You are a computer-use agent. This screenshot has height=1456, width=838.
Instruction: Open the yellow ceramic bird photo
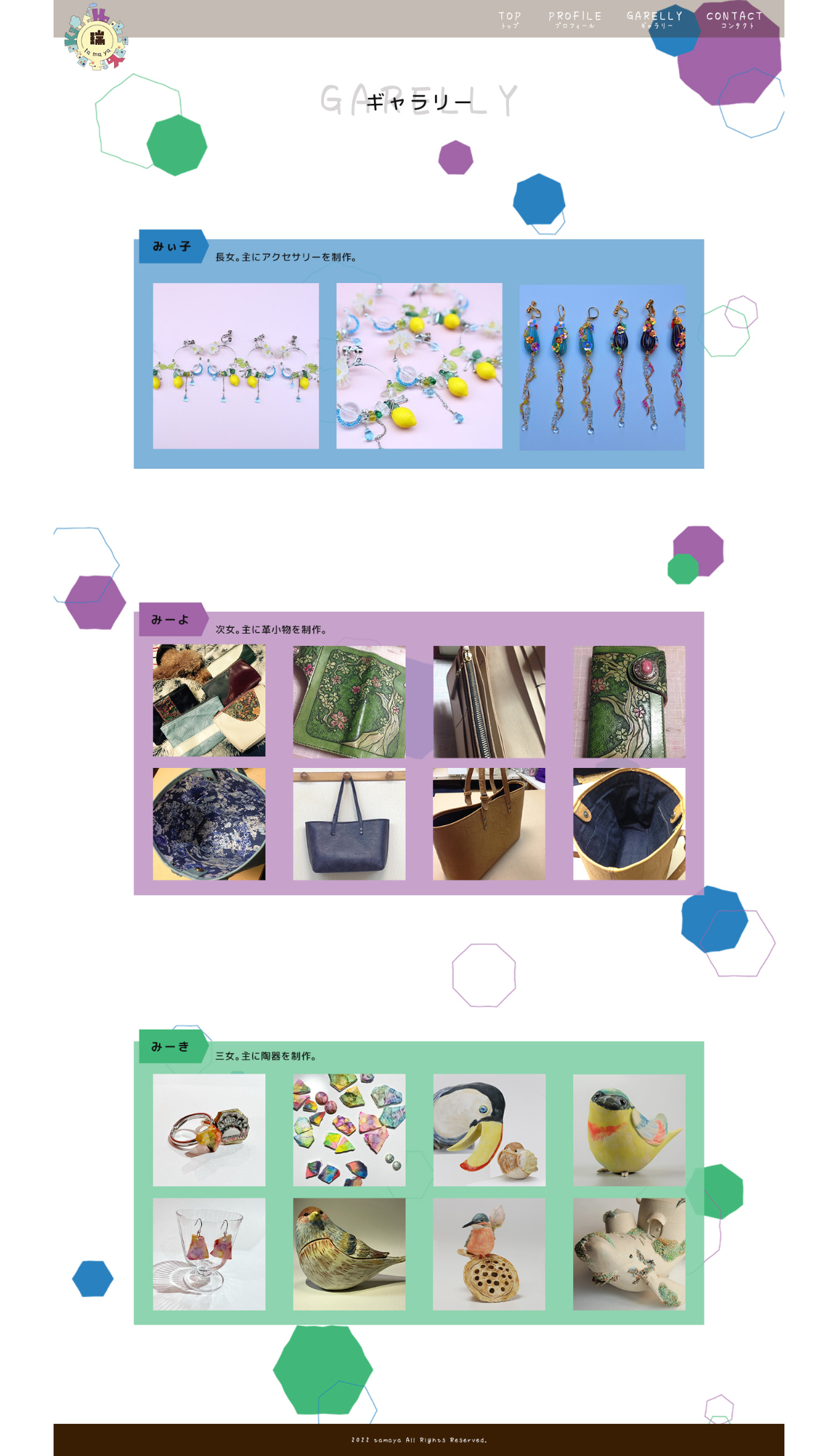click(x=629, y=1130)
